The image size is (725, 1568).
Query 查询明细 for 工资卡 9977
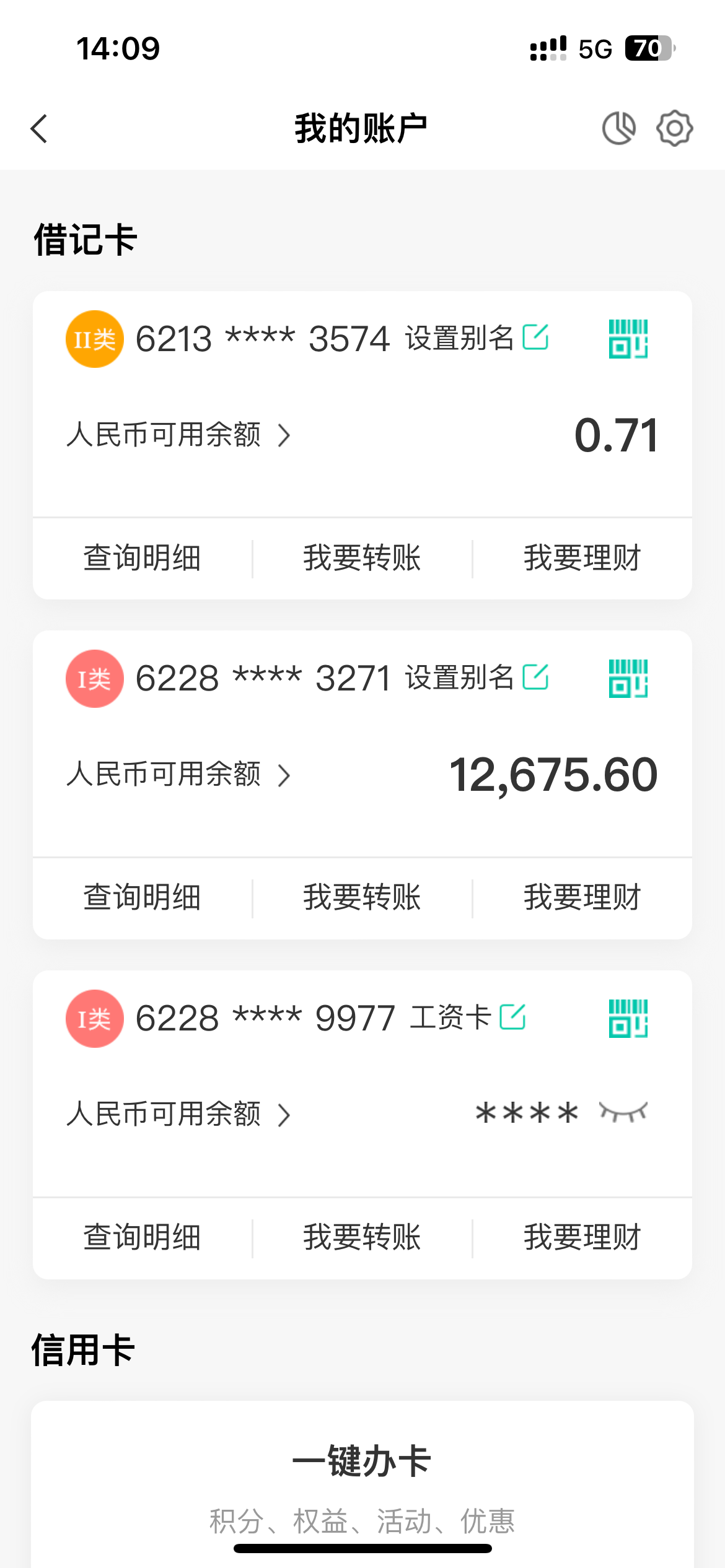pyautogui.click(x=143, y=1238)
